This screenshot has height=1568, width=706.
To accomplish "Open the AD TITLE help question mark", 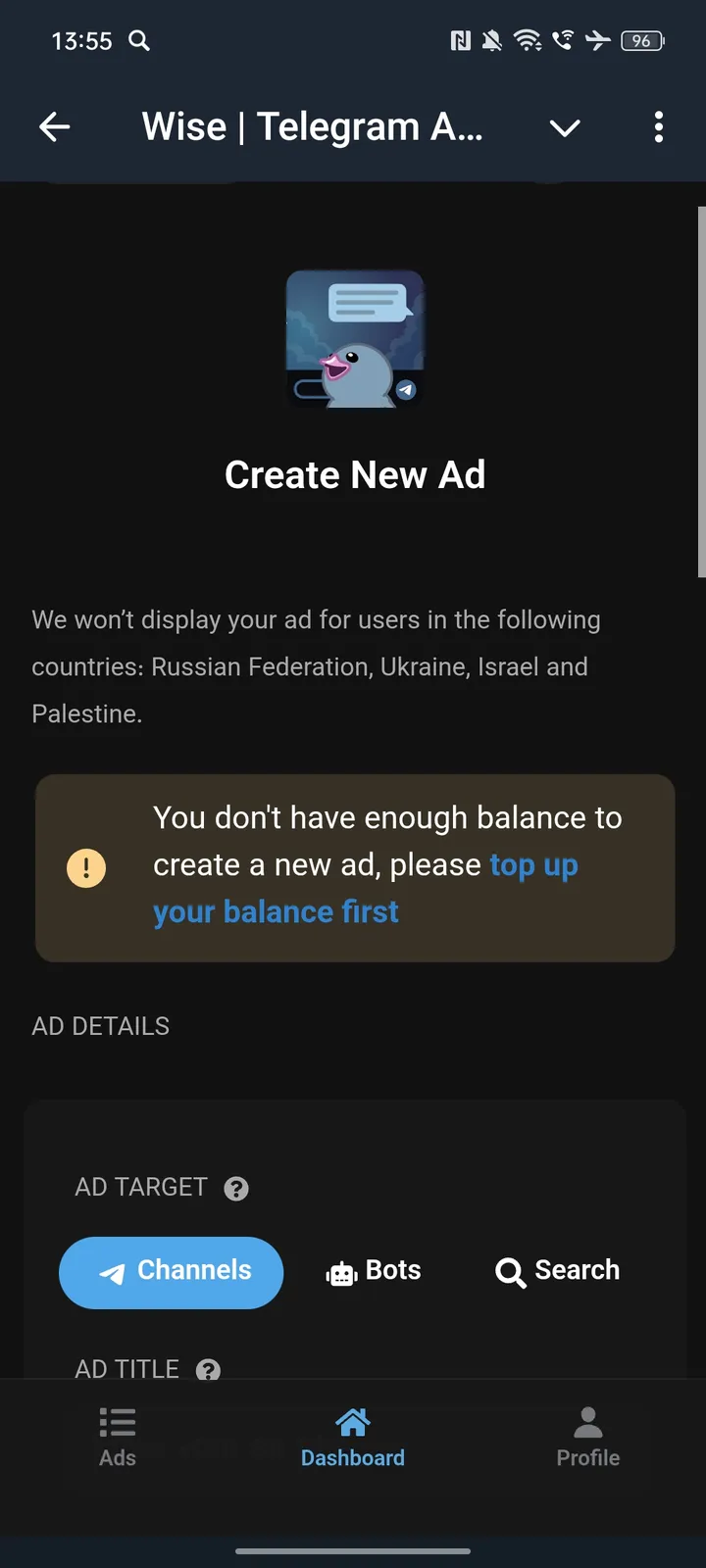I will pyautogui.click(x=206, y=1369).
